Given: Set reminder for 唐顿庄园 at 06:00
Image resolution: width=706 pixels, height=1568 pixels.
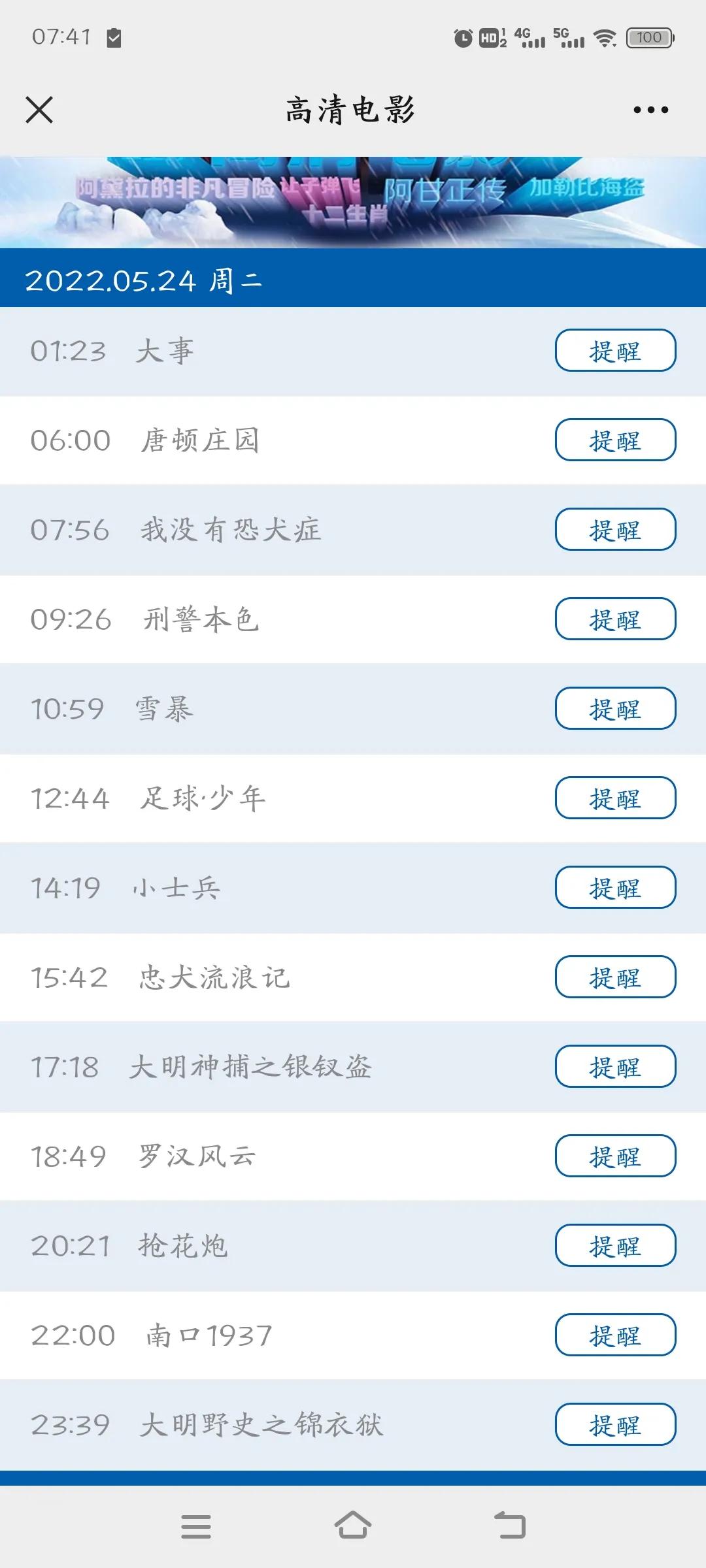Looking at the screenshot, I should coord(614,440).
